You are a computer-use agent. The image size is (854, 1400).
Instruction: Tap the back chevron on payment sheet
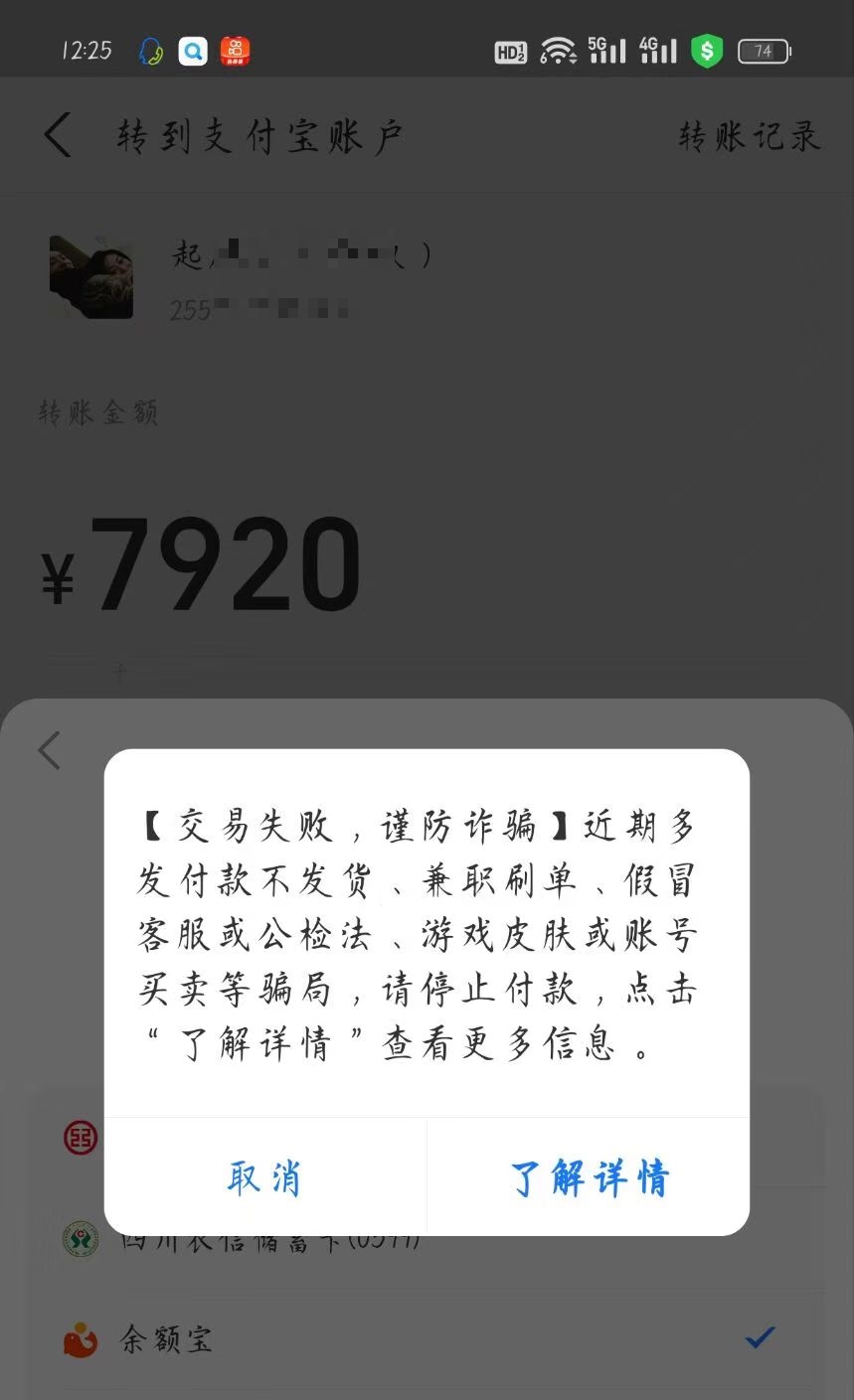click(50, 750)
